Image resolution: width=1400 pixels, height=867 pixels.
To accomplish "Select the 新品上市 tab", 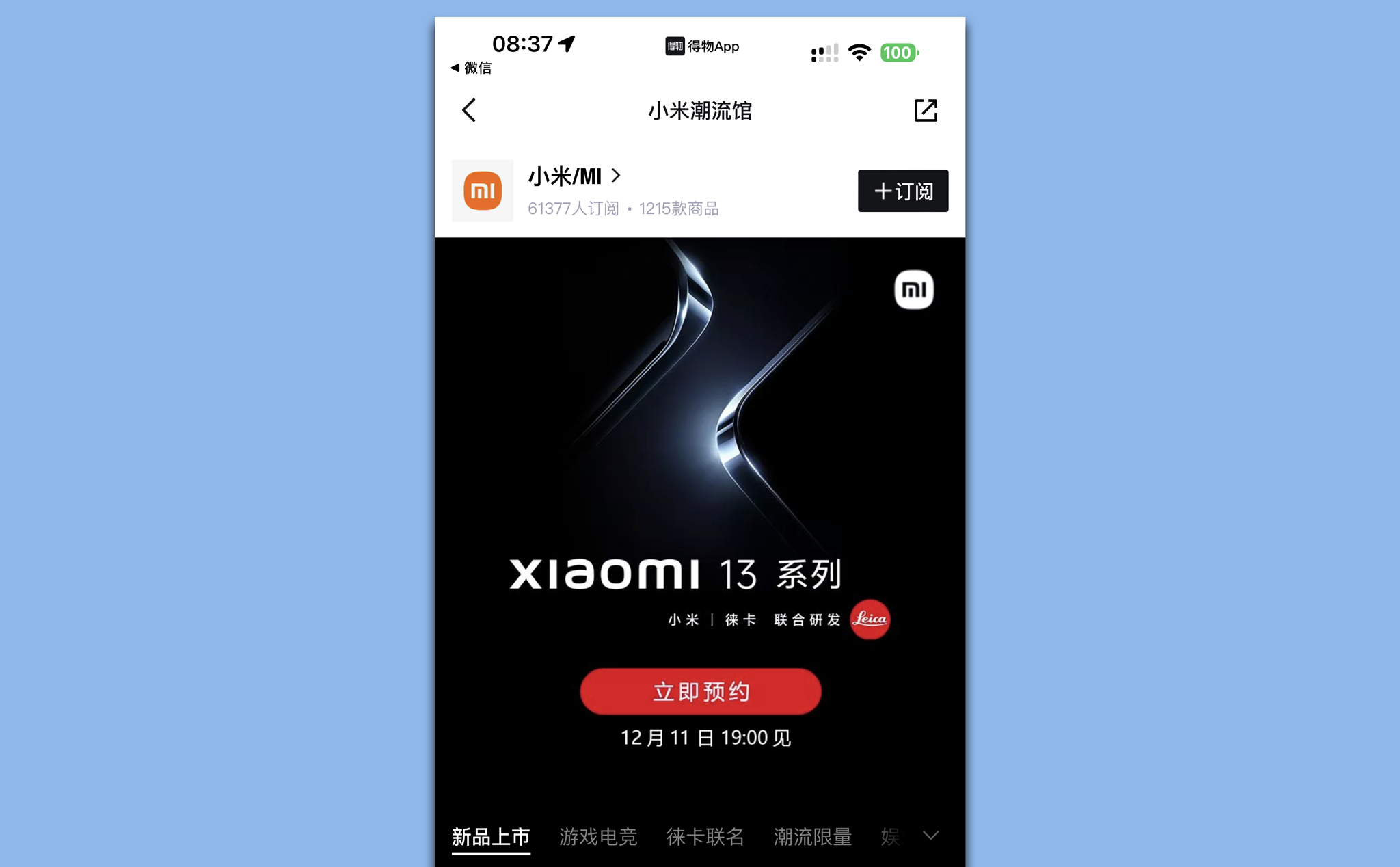I will click(491, 836).
